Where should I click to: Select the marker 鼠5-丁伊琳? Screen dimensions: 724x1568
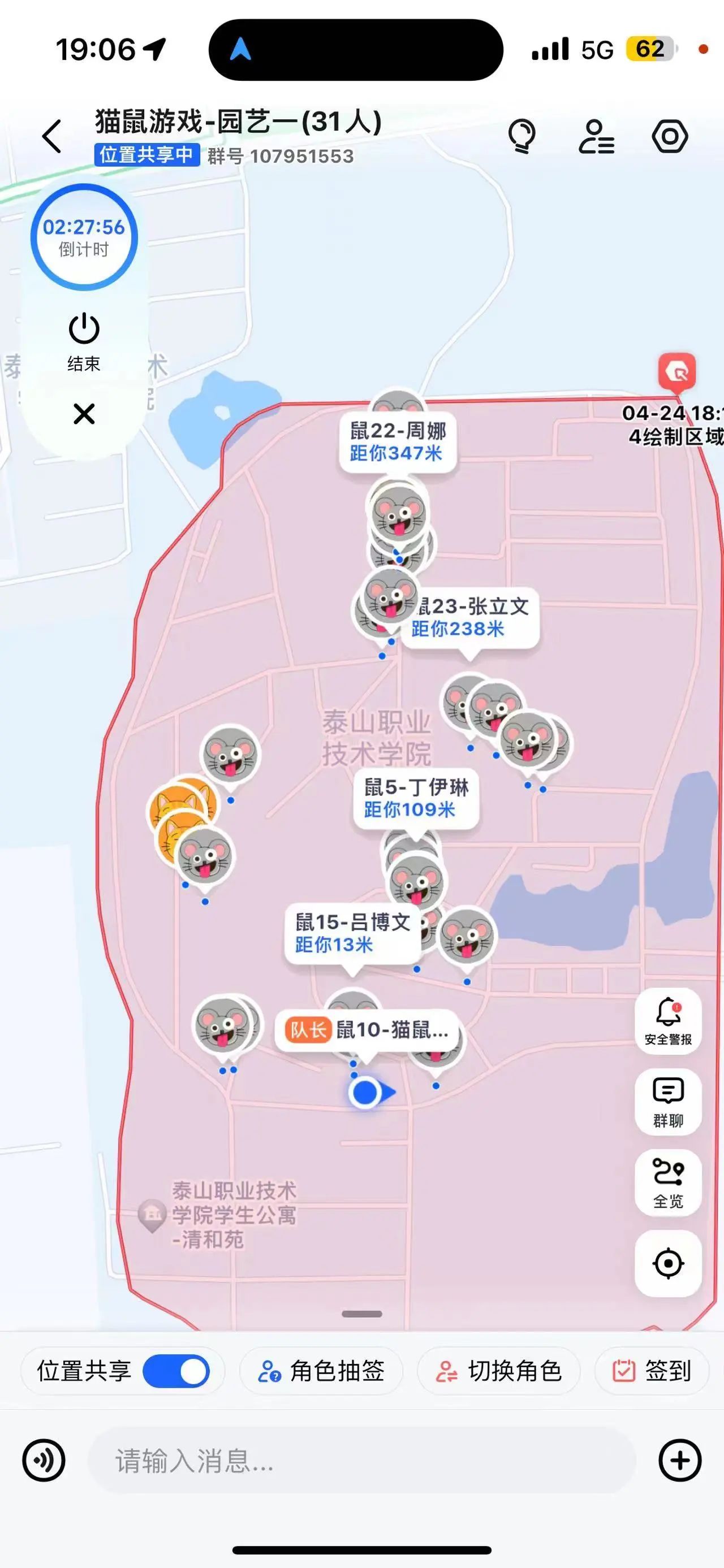(x=416, y=798)
